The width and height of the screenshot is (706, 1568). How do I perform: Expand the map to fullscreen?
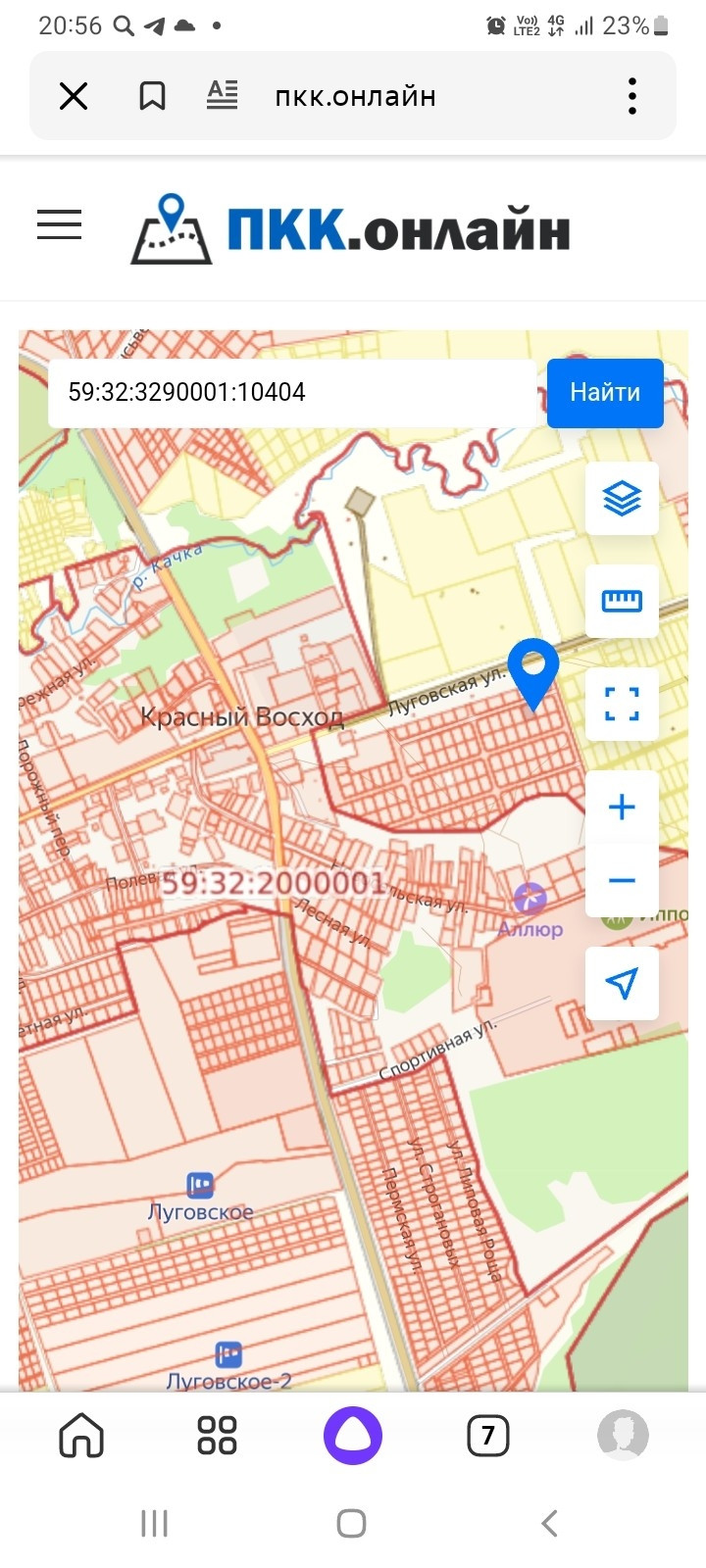pos(622,704)
